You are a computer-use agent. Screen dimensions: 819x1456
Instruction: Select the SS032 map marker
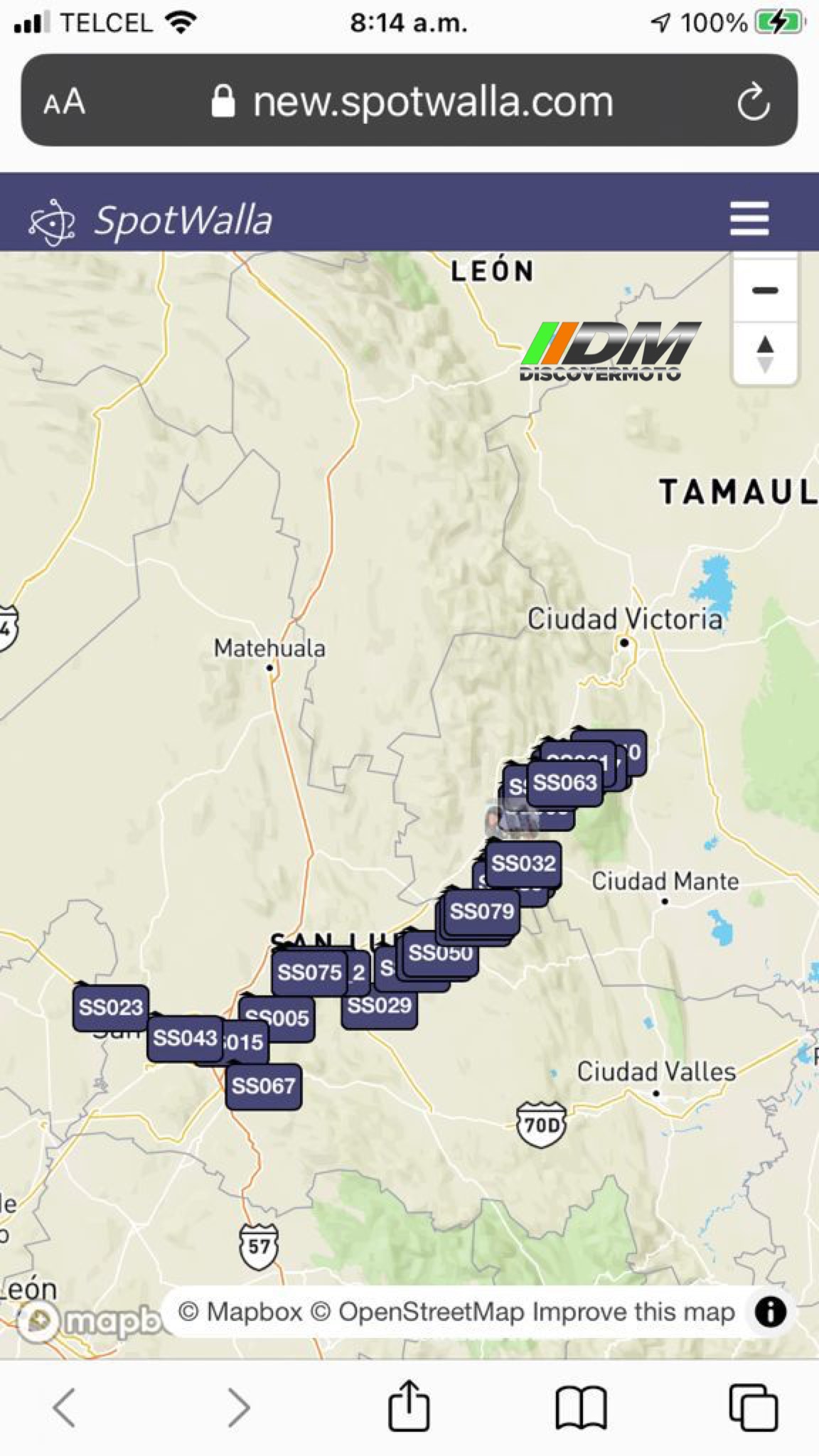point(524,864)
